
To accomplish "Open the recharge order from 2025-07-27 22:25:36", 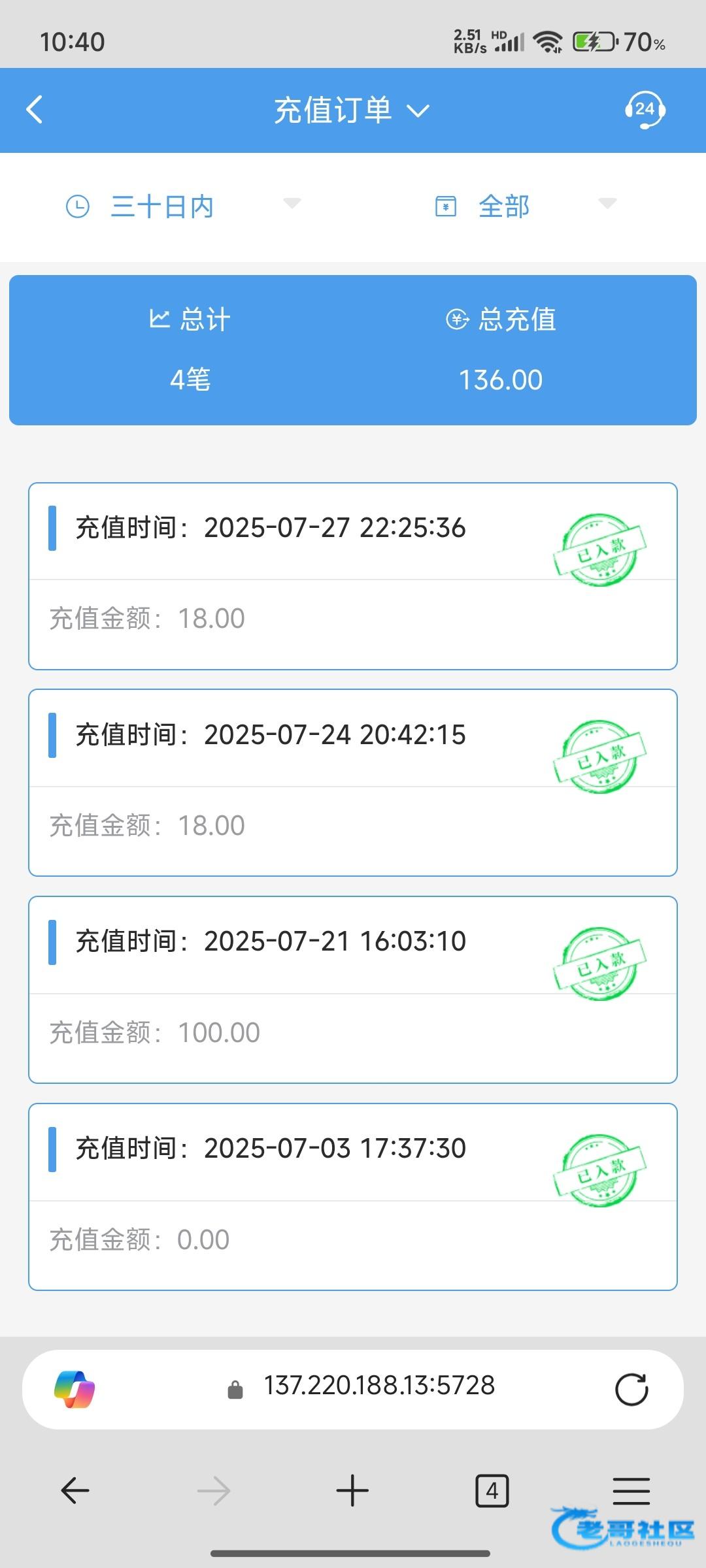I will tap(353, 576).
